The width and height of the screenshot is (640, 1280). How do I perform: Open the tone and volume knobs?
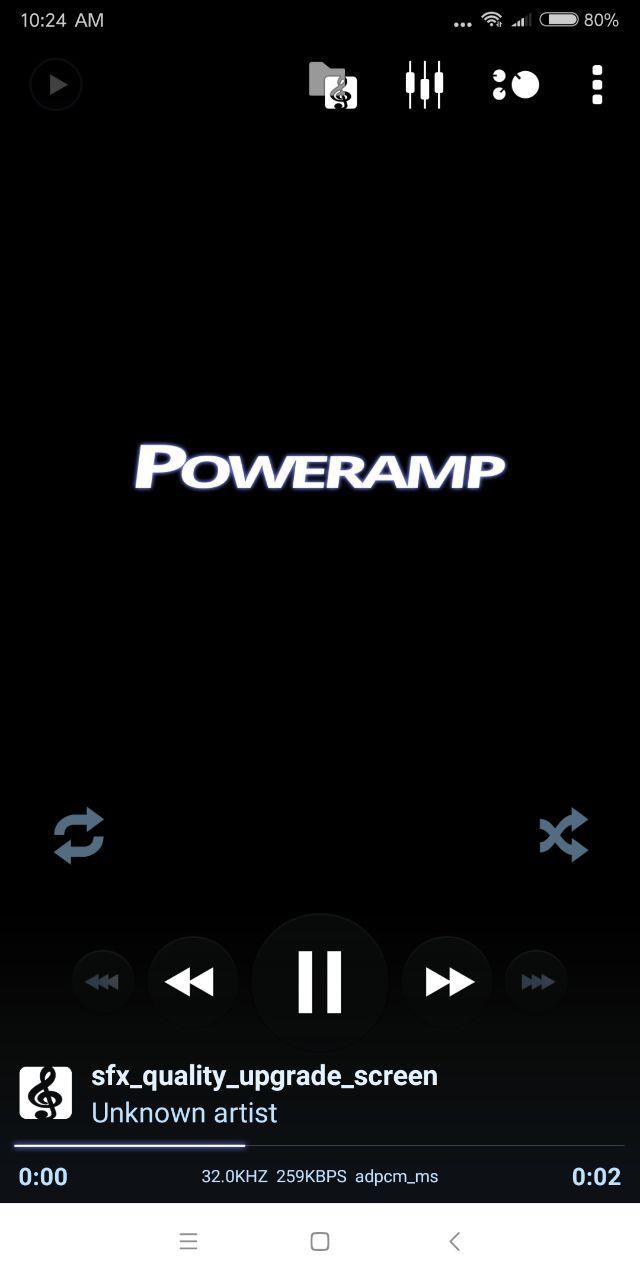pos(515,85)
